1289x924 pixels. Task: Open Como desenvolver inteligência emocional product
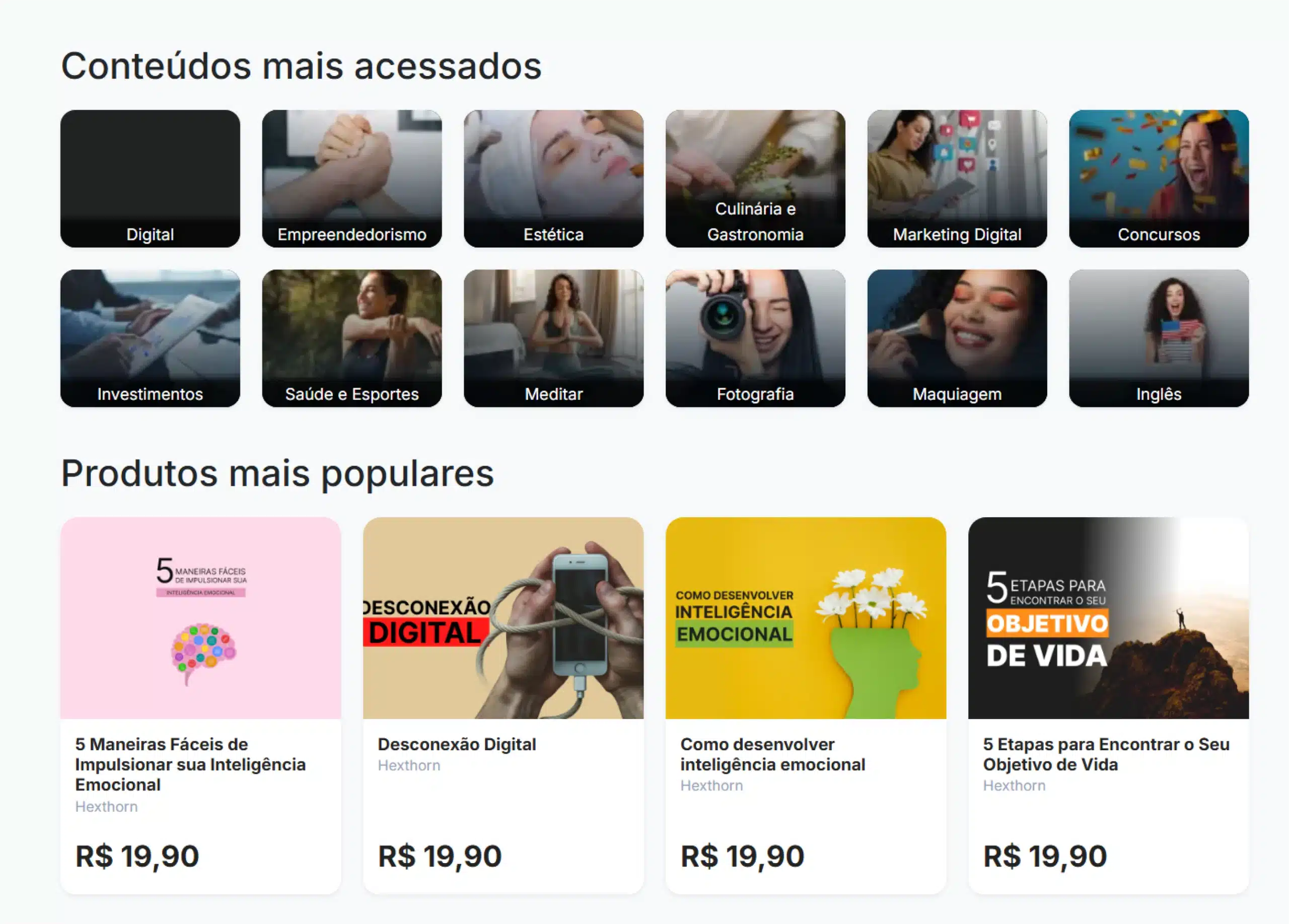(x=806, y=704)
